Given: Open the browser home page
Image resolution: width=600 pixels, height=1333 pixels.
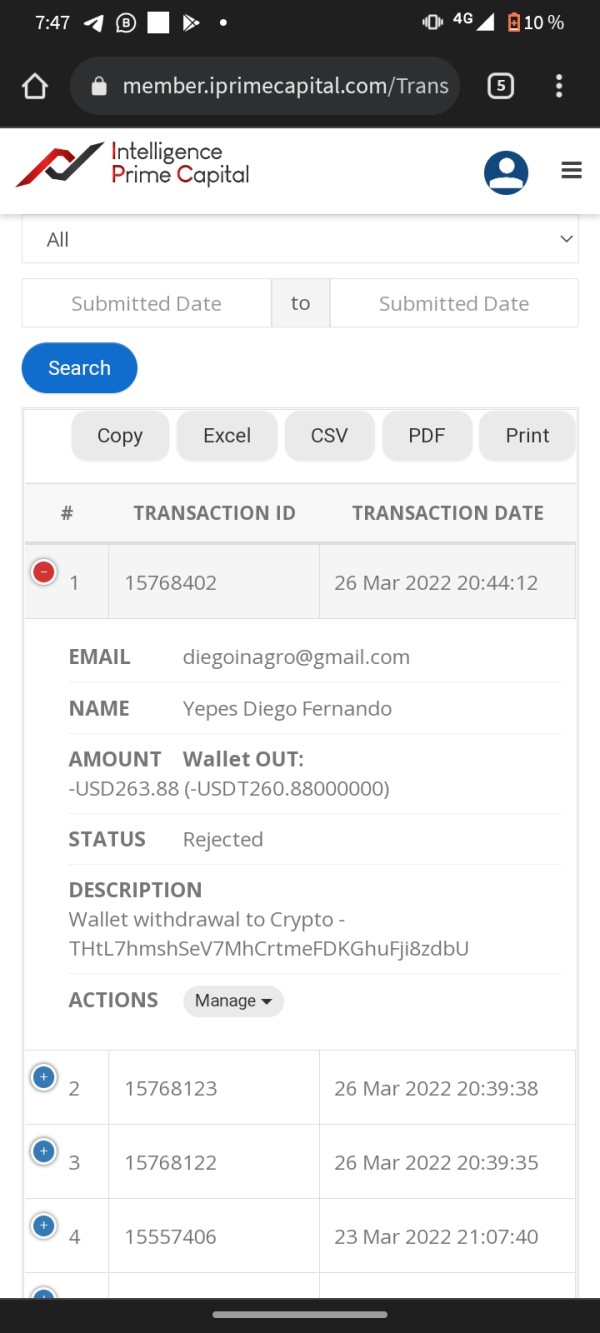Looking at the screenshot, I should pyautogui.click(x=35, y=87).
